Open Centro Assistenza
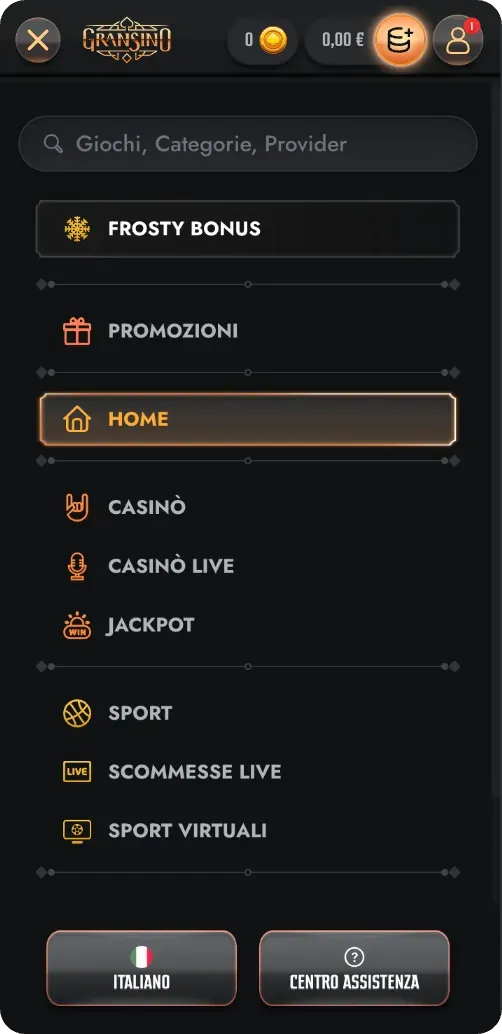 [354, 968]
